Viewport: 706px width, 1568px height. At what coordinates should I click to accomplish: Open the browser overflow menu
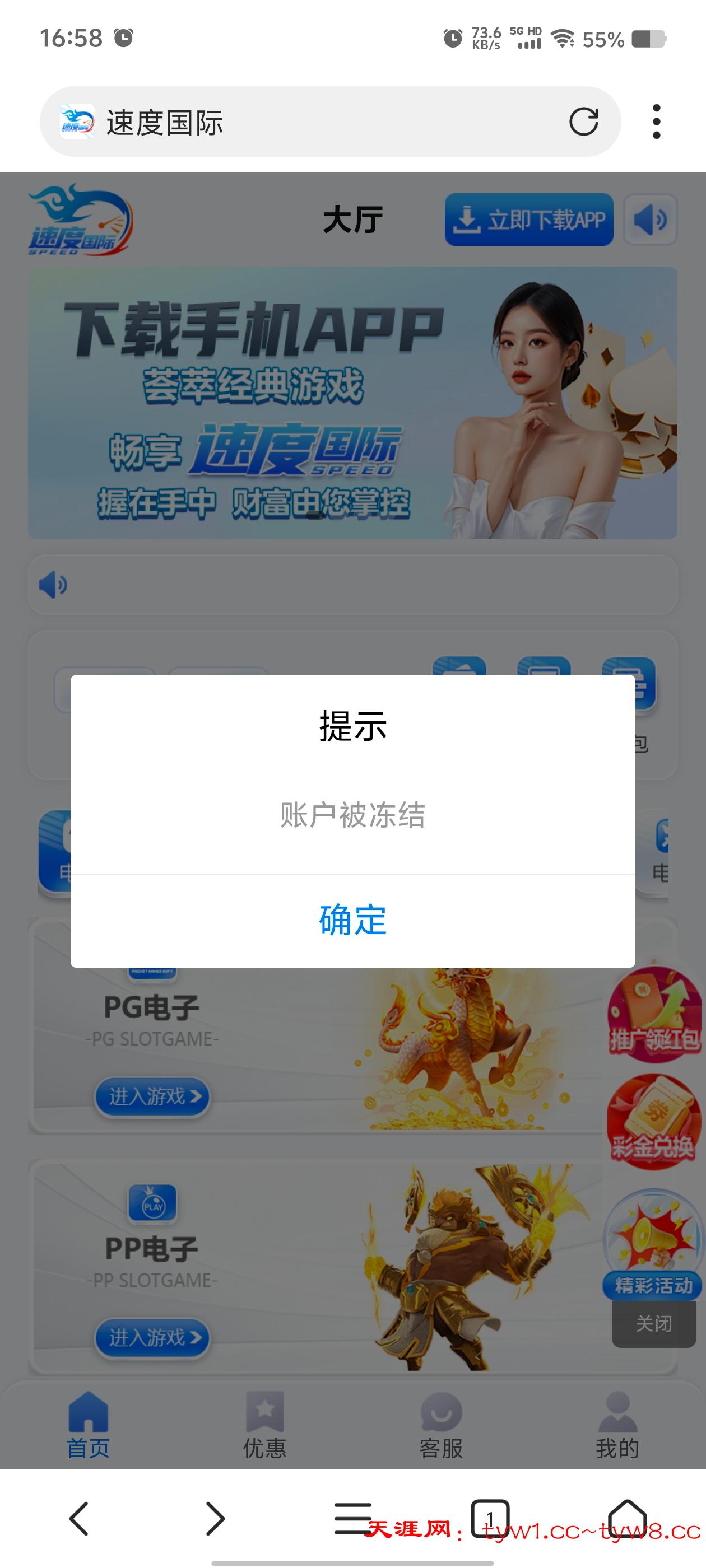[656, 122]
